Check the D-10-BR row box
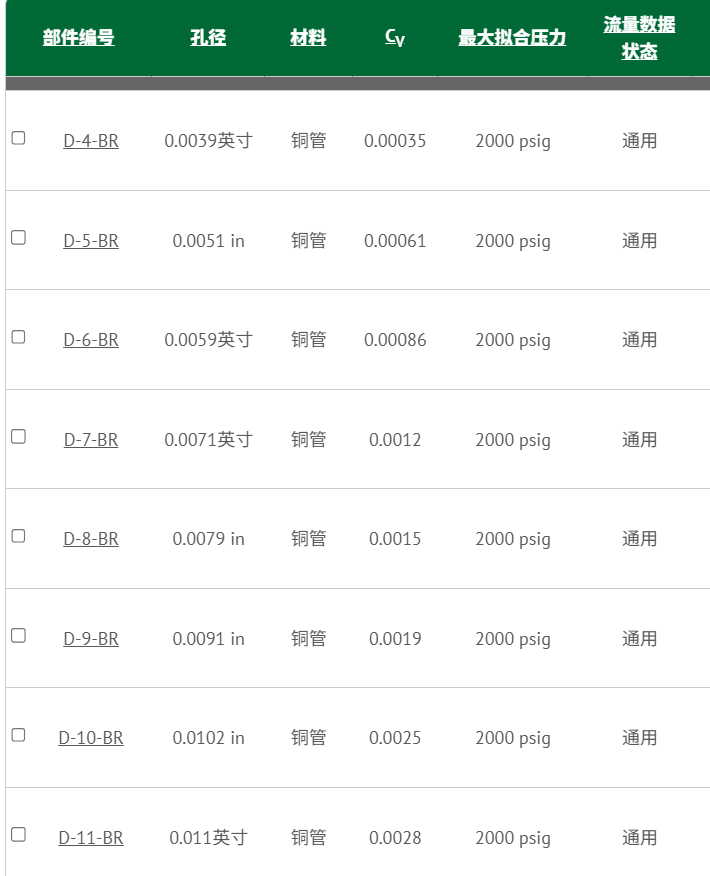Screen dimensions: 710x876 click(18, 735)
